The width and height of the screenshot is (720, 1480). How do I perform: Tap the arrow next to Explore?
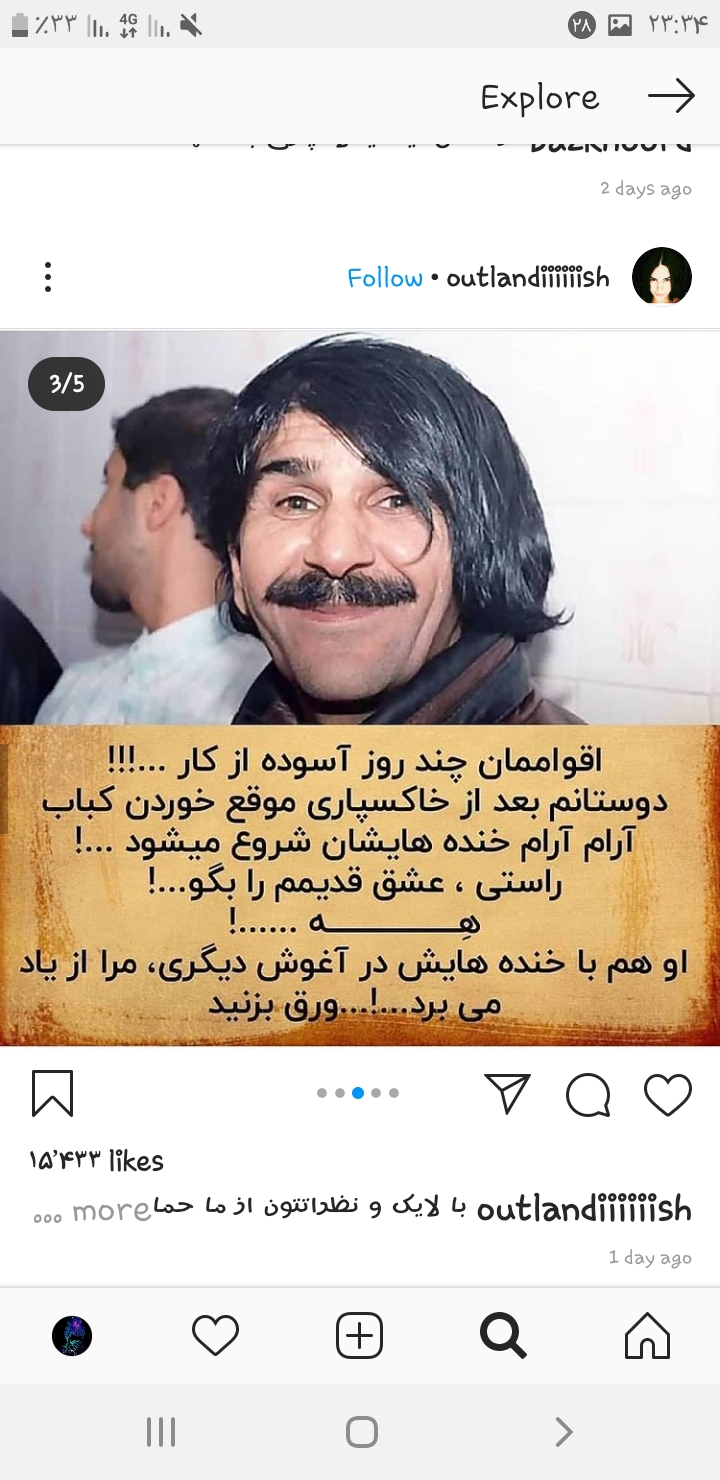(671, 96)
